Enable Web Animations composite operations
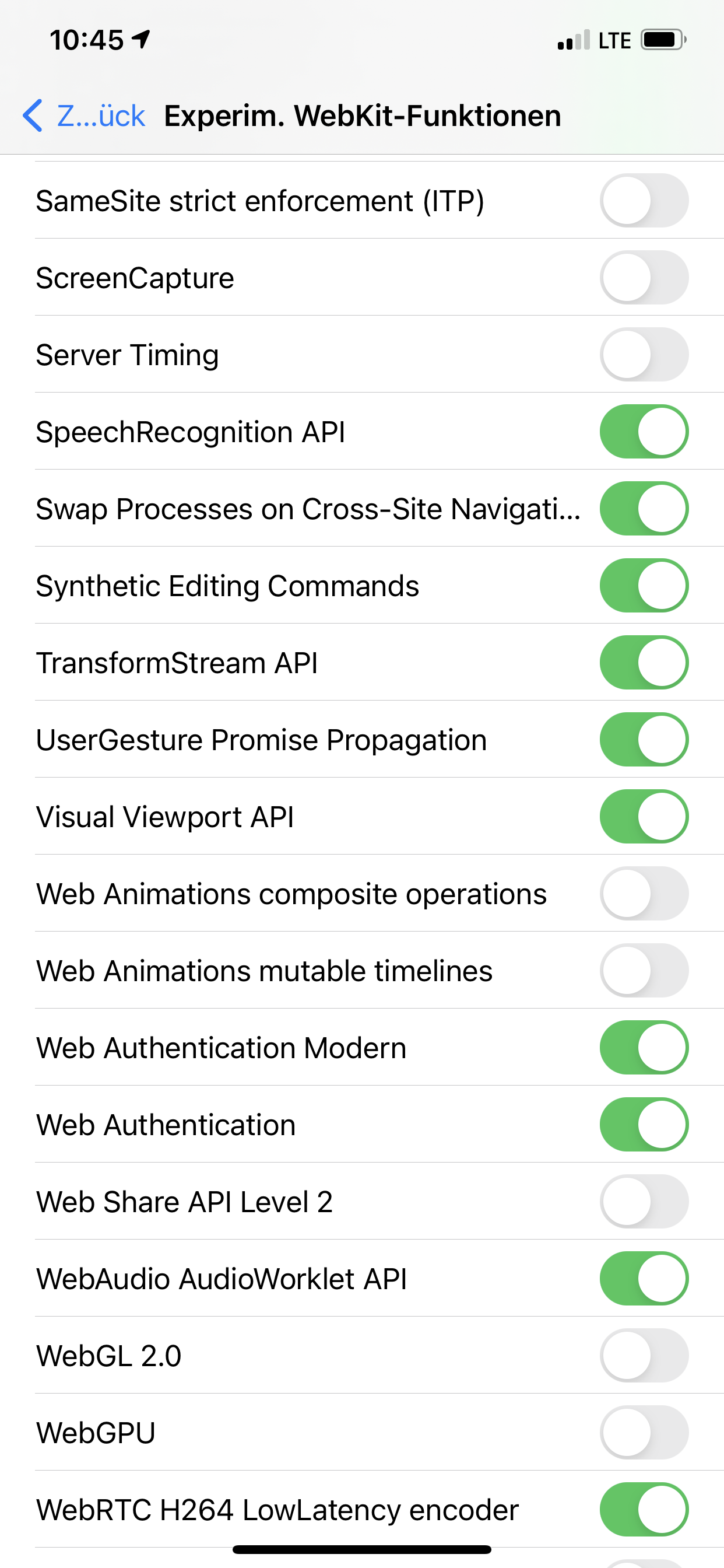 point(644,894)
